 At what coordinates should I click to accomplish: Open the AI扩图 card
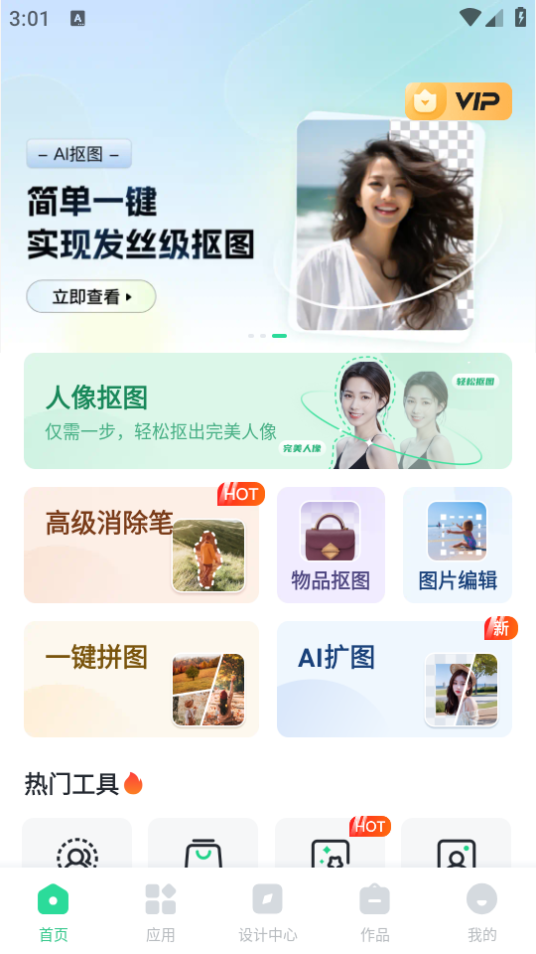click(394, 679)
